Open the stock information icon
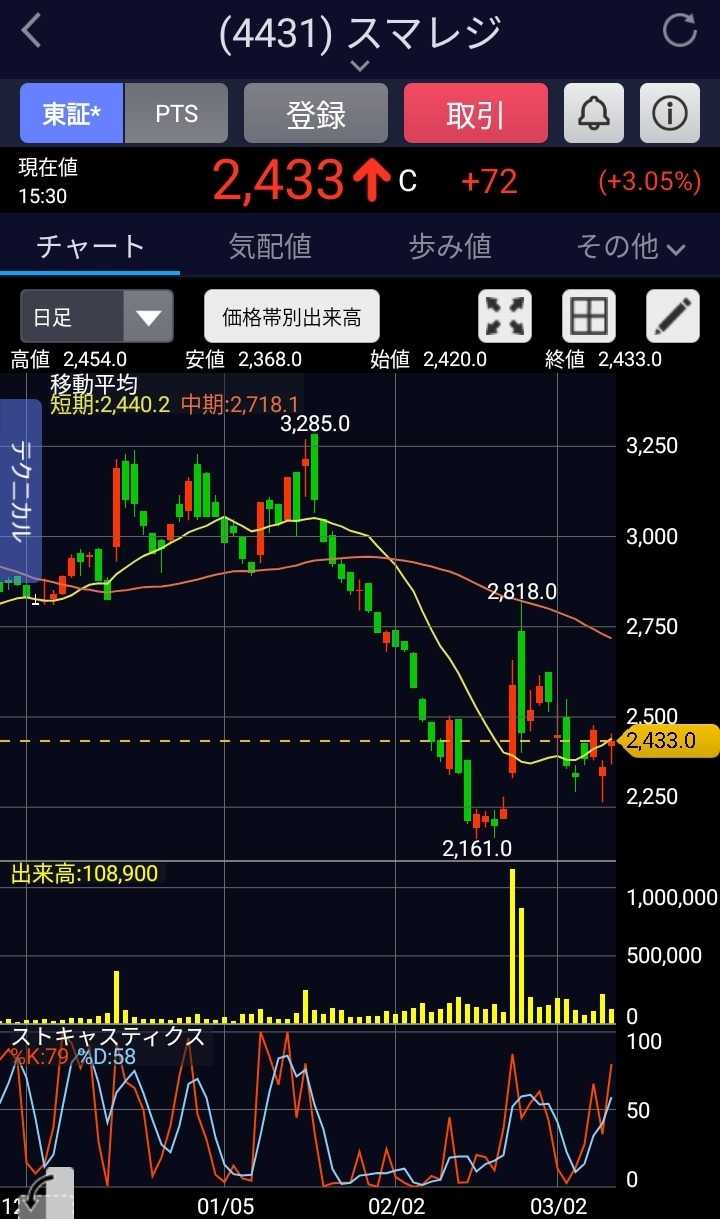 669,114
